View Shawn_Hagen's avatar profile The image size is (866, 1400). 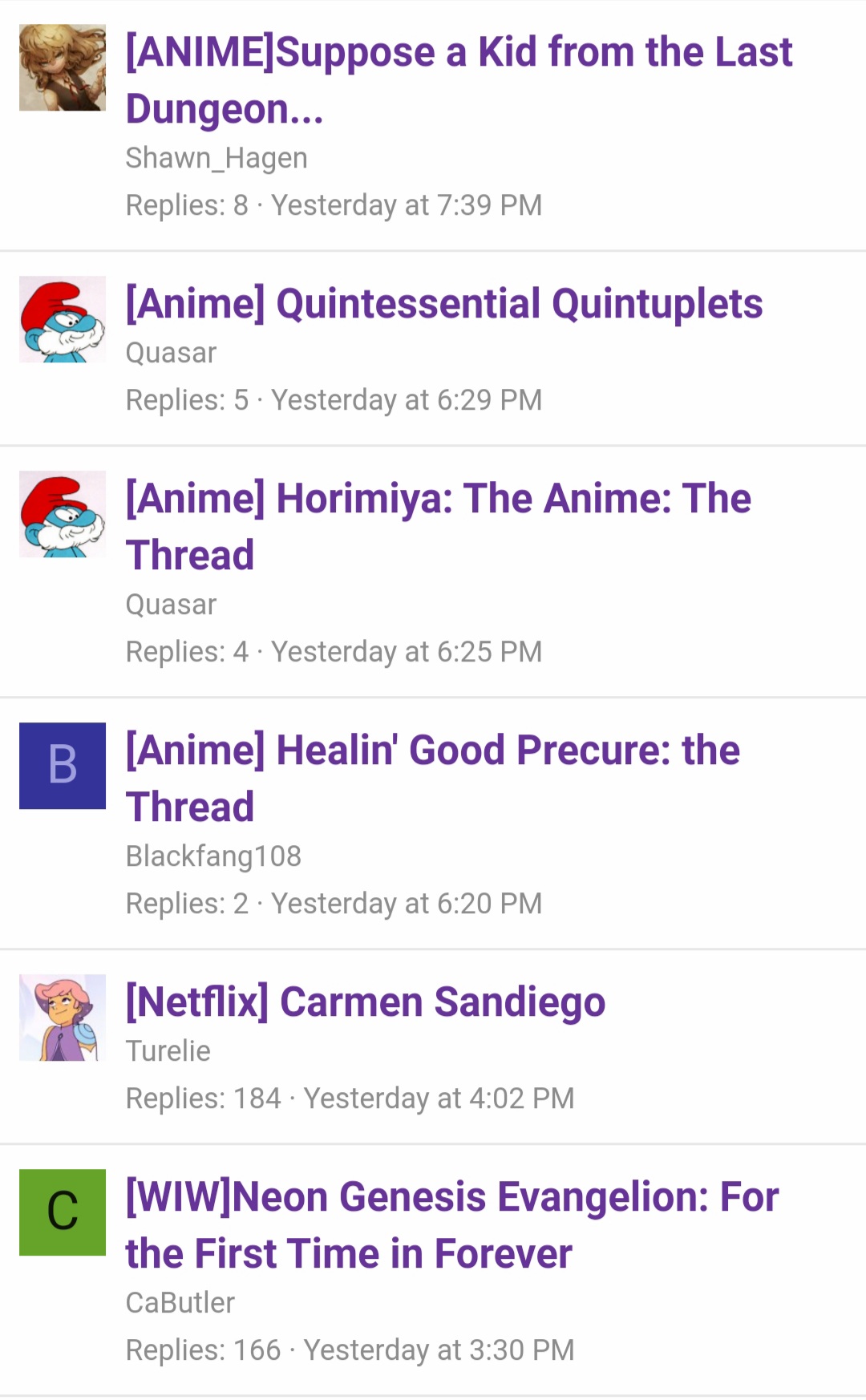[63, 67]
